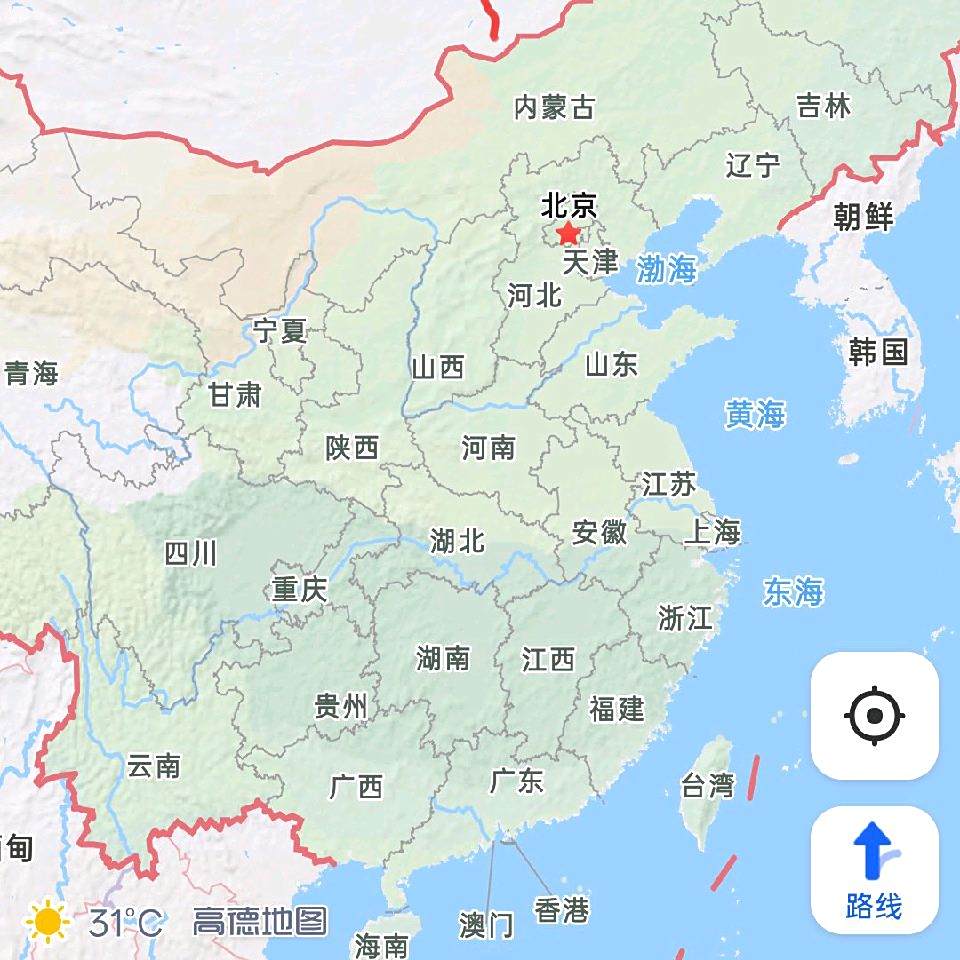This screenshot has width=960, height=960.
Task: Open the 路线 route planner
Action: coord(874,870)
